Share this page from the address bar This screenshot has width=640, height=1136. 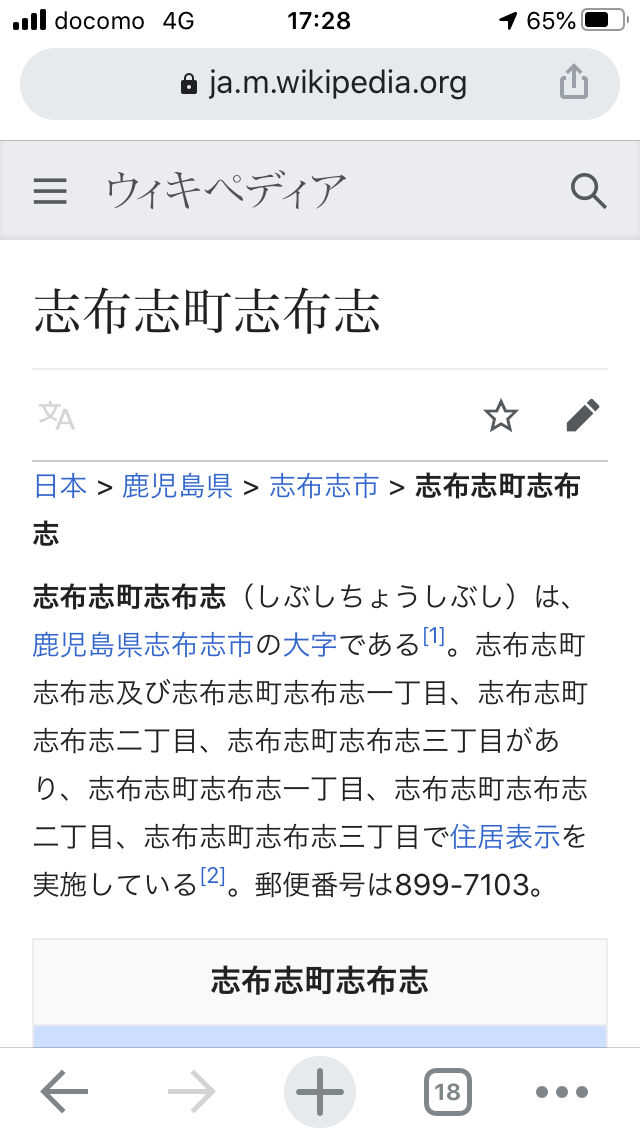pos(573,81)
